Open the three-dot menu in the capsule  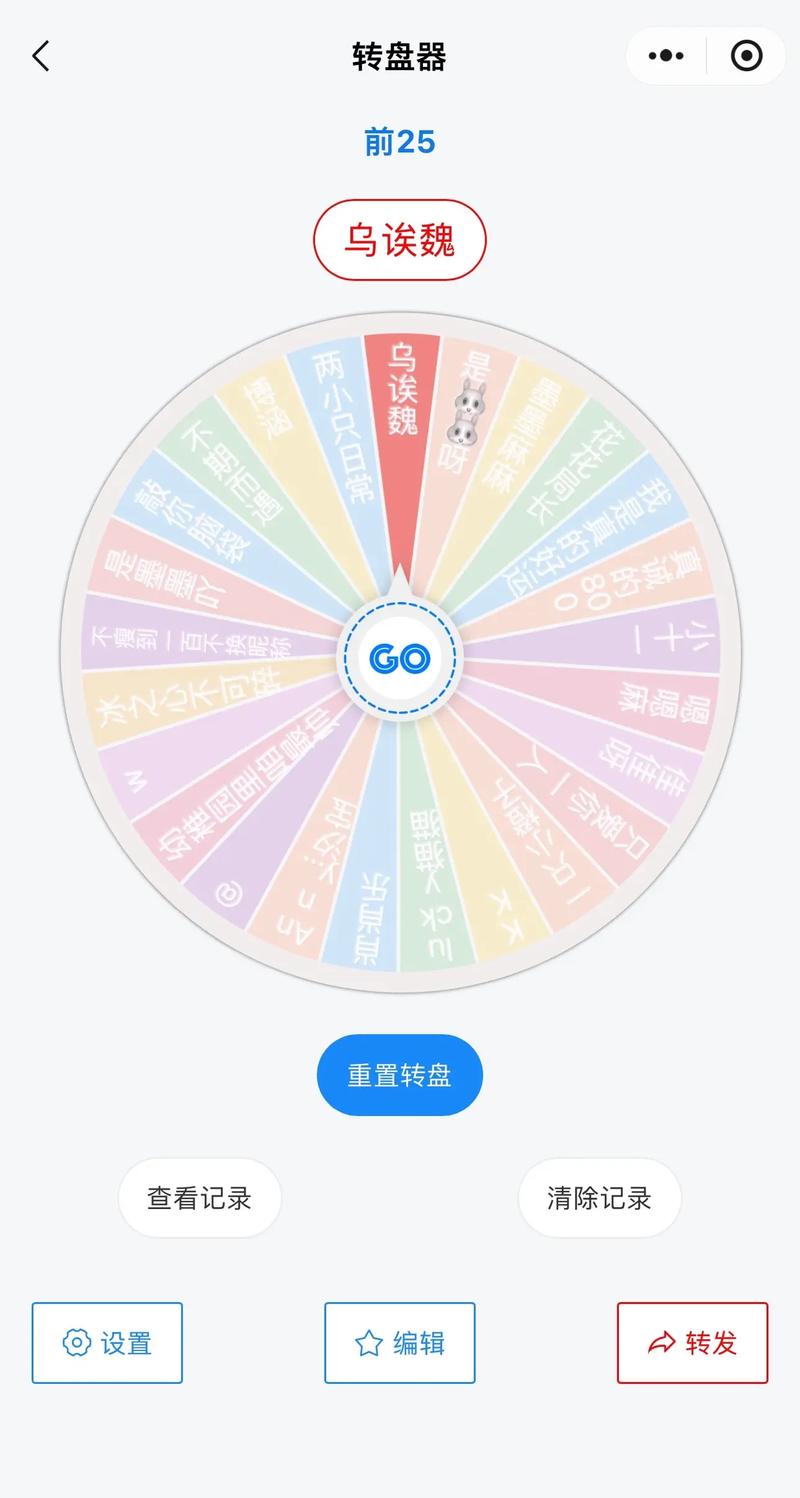click(664, 55)
